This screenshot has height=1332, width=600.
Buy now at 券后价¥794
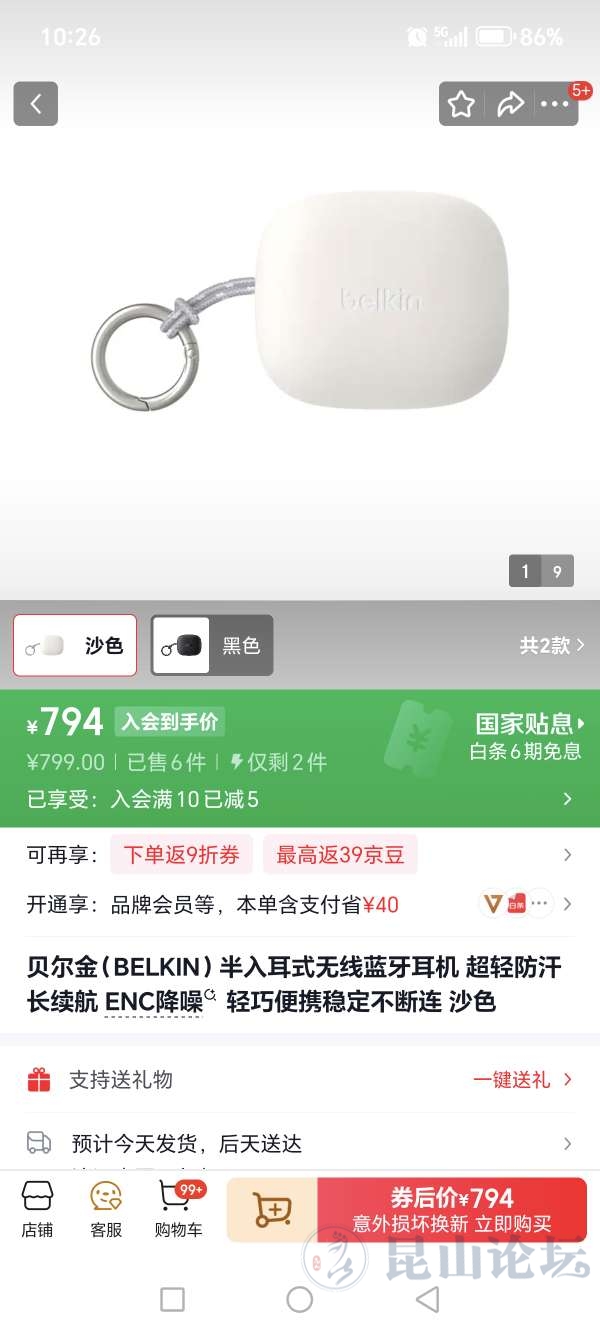[452, 1210]
